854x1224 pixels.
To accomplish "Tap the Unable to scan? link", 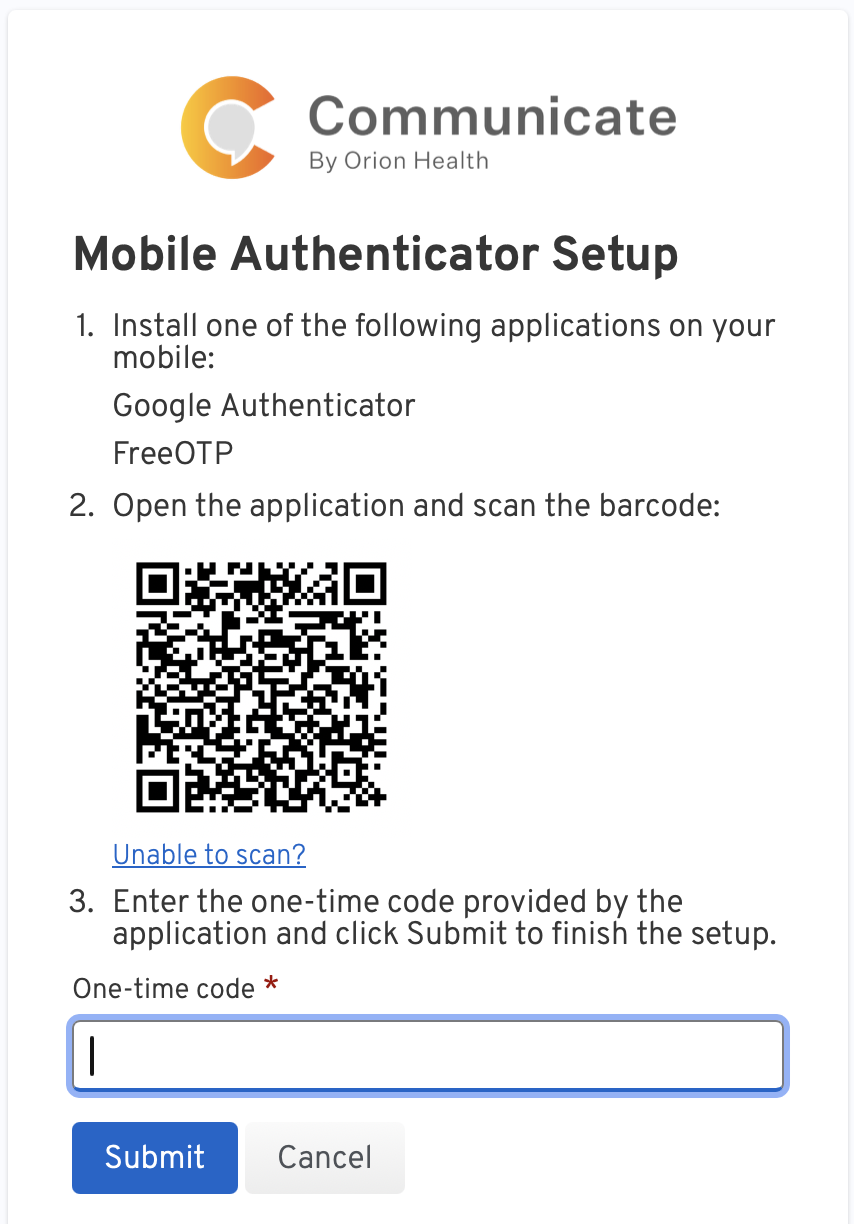I will click(209, 854).
